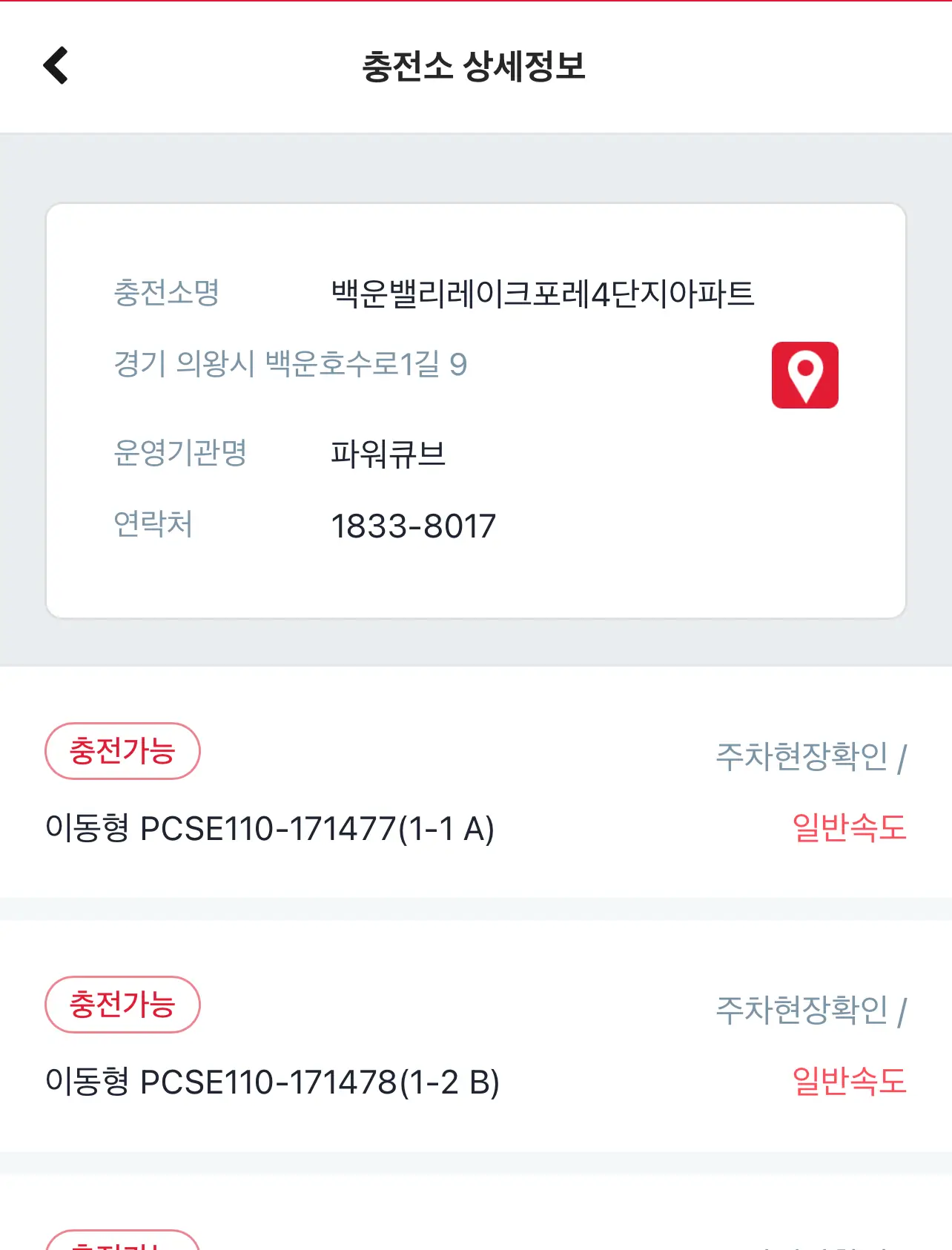
Task: Open charger PCSE110-171477(1-1 A) row
Action: 270,828
